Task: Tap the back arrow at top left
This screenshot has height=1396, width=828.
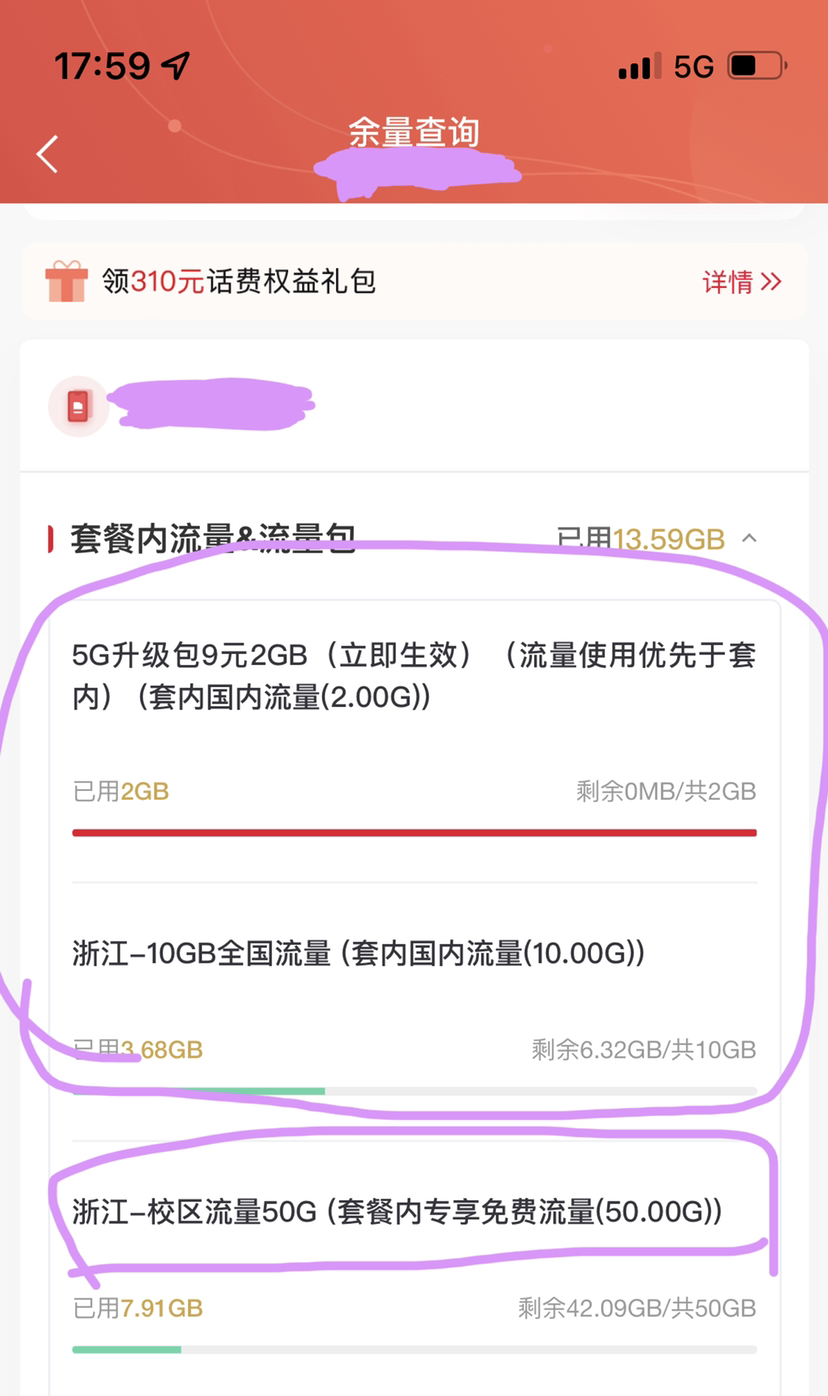Action: click(47, 153)
